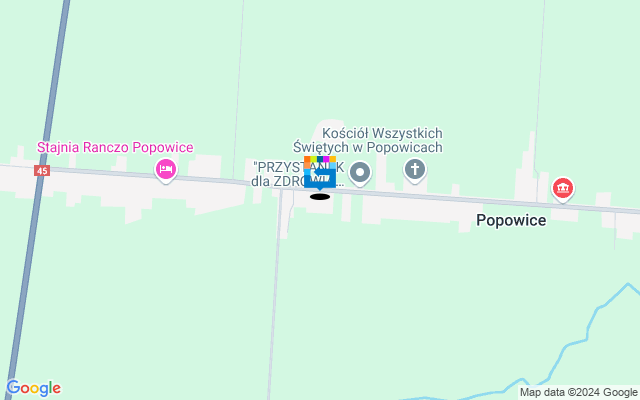This screenshot has height=400, width=640.
Task: Select the Kościół Wszystkich Świętych church marker
Action: [x=414, y=170]
